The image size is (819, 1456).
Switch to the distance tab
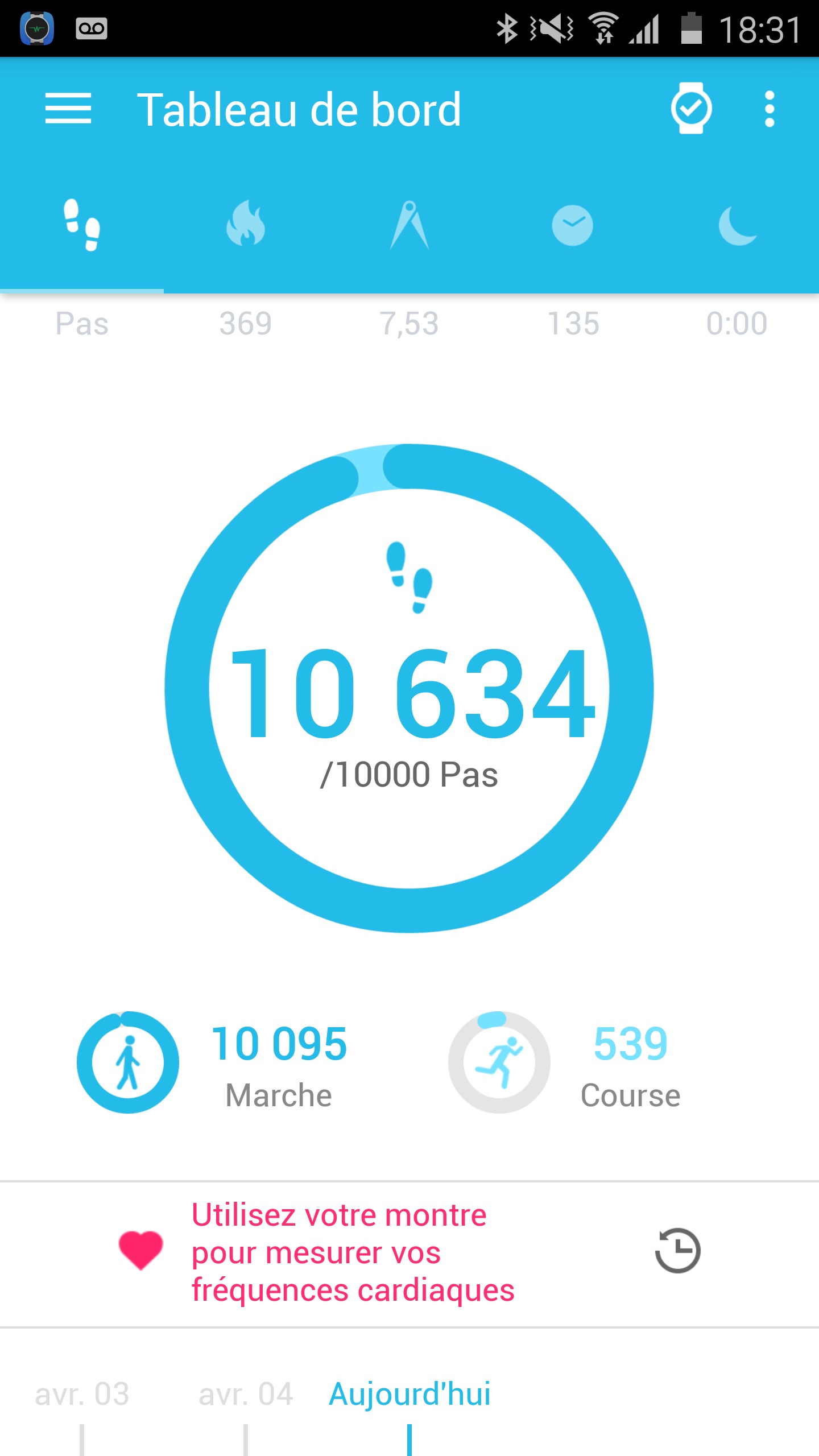[409, 226]
